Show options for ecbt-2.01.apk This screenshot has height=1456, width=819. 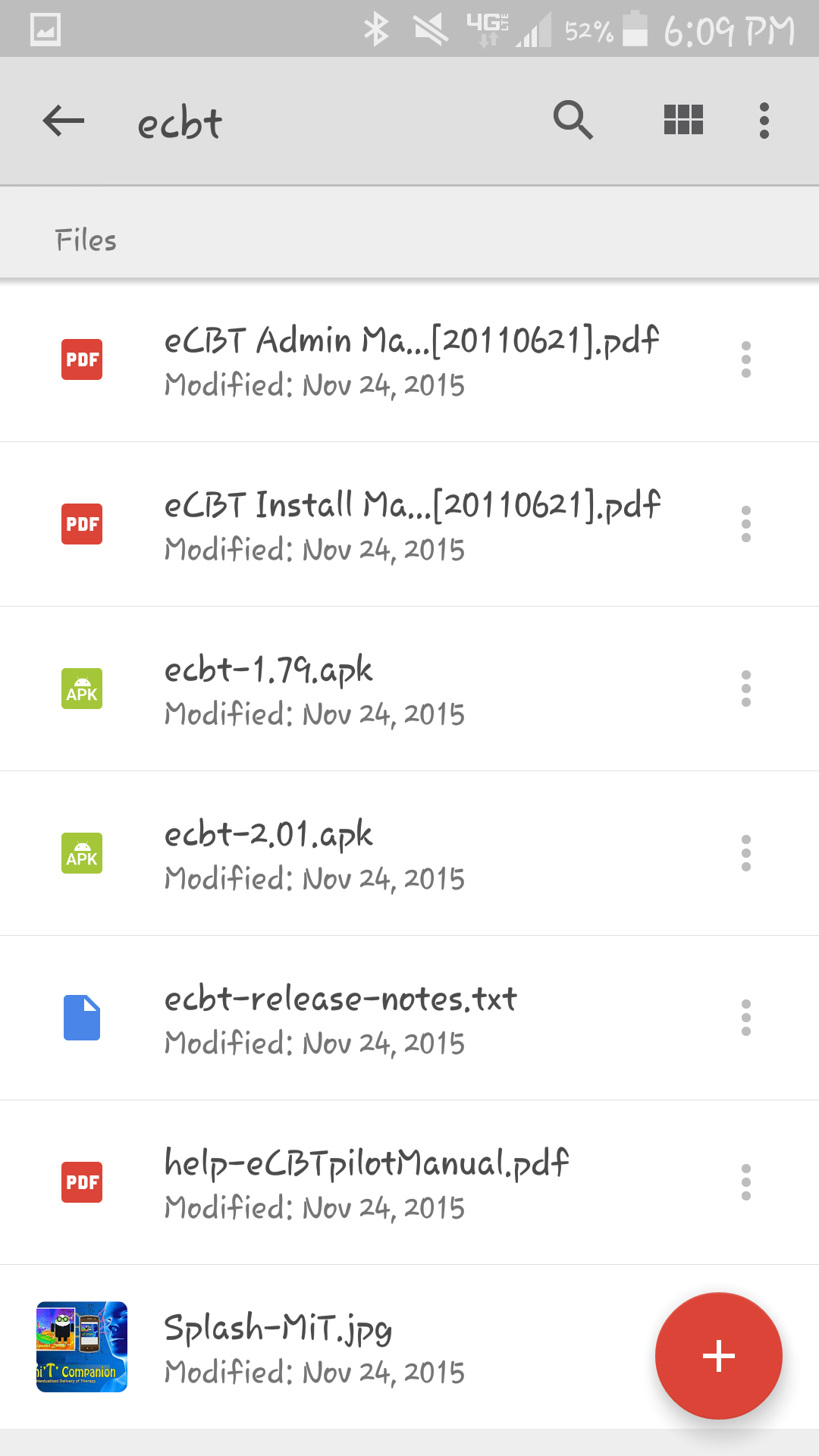coord(746,853)
